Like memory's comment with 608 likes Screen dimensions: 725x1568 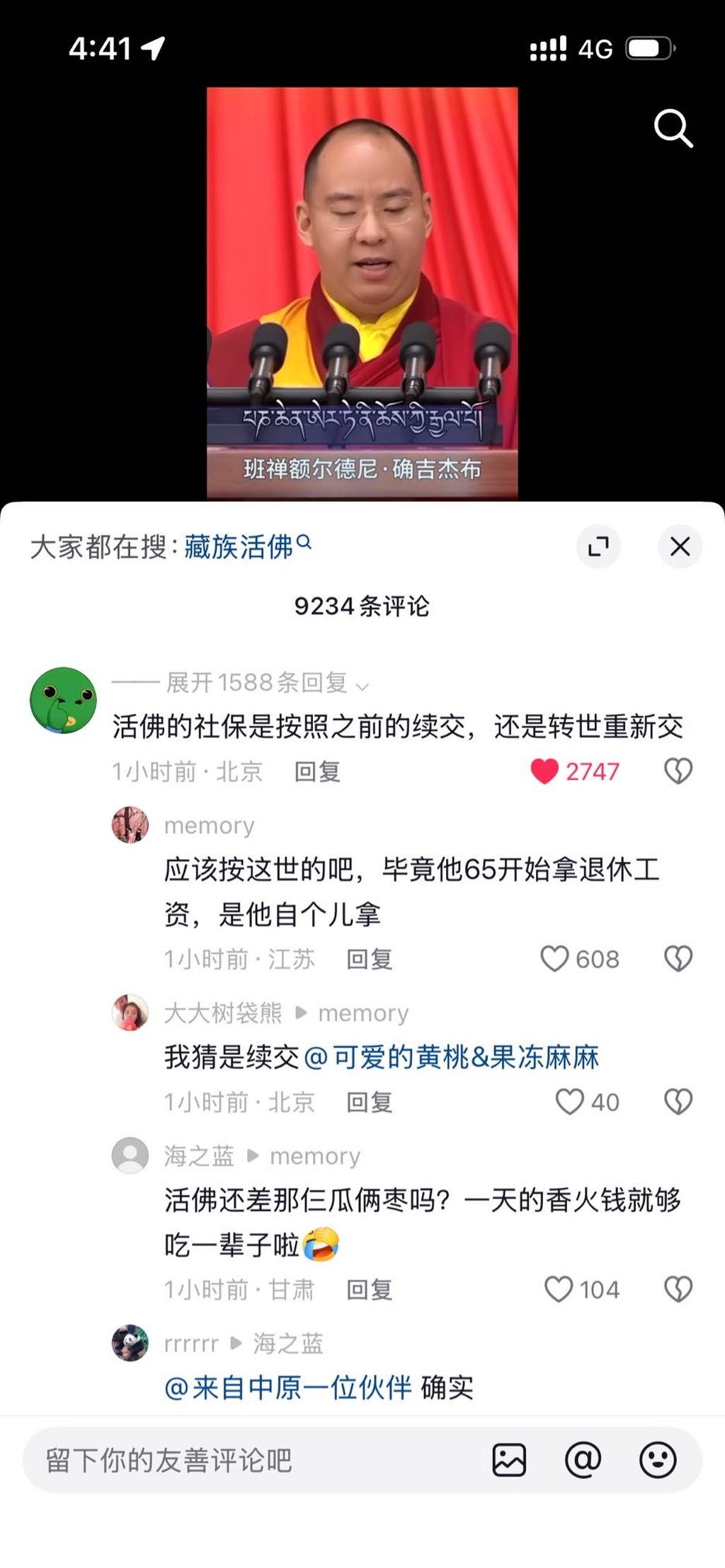click(554, 959)
